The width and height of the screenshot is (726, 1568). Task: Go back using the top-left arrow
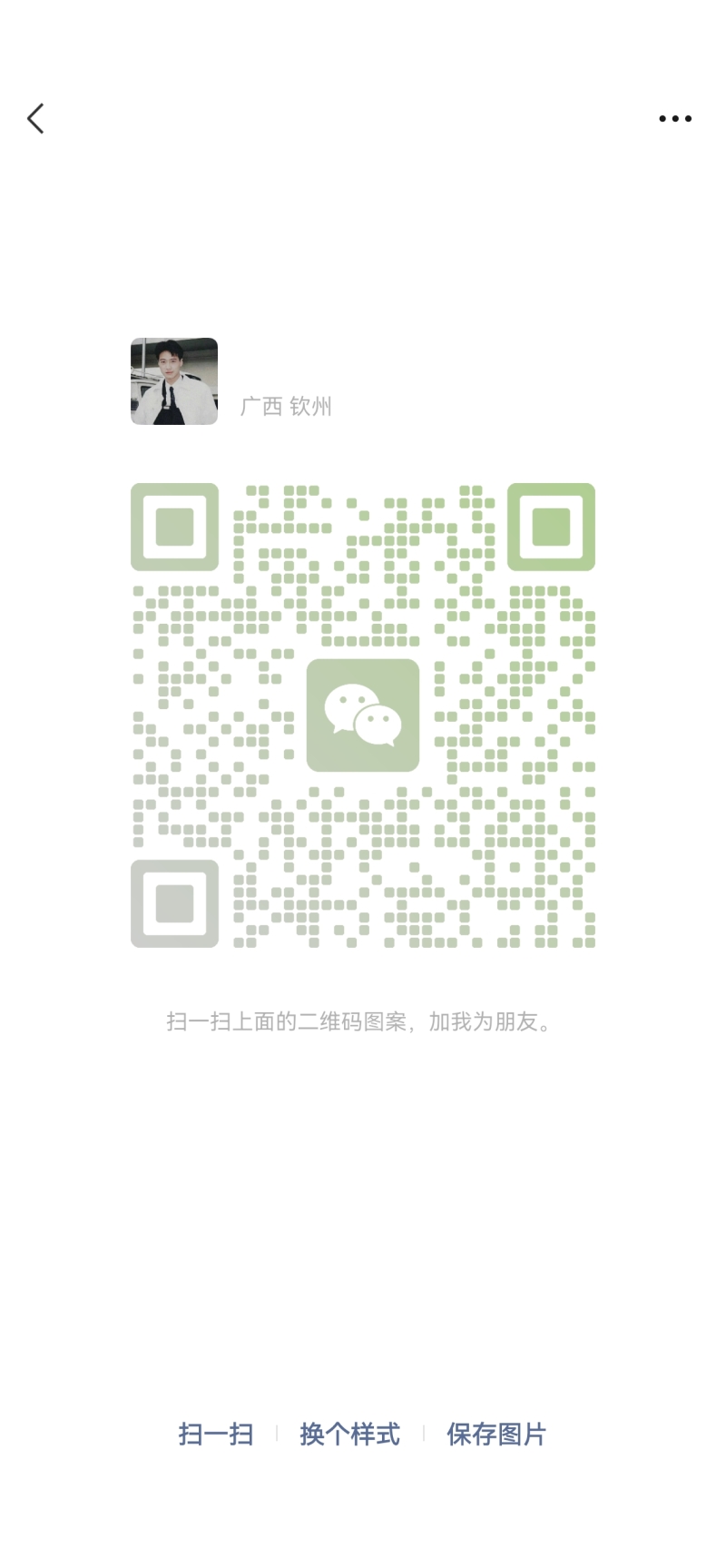(x=36, y=119)
